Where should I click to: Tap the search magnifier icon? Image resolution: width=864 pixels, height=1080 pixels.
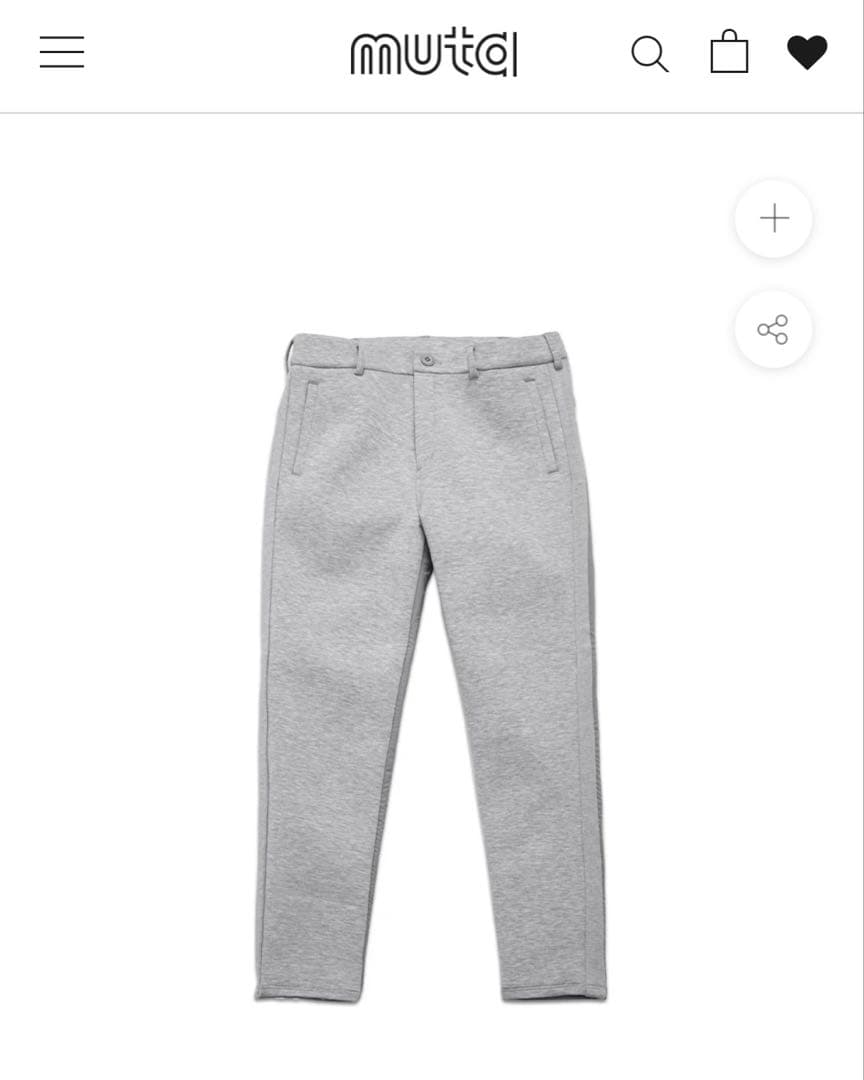[649, 53]
